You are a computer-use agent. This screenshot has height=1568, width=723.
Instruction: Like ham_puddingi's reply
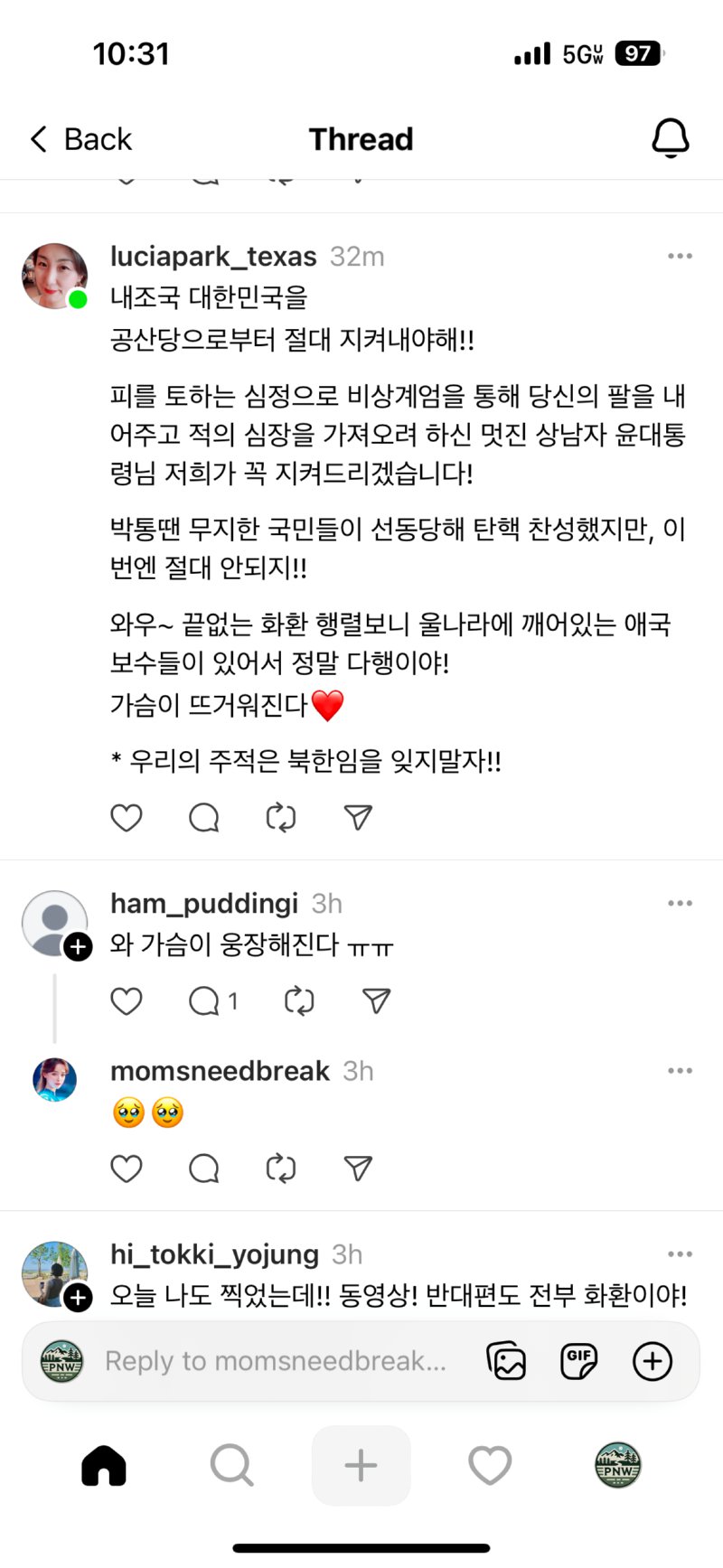[127, 1001]
